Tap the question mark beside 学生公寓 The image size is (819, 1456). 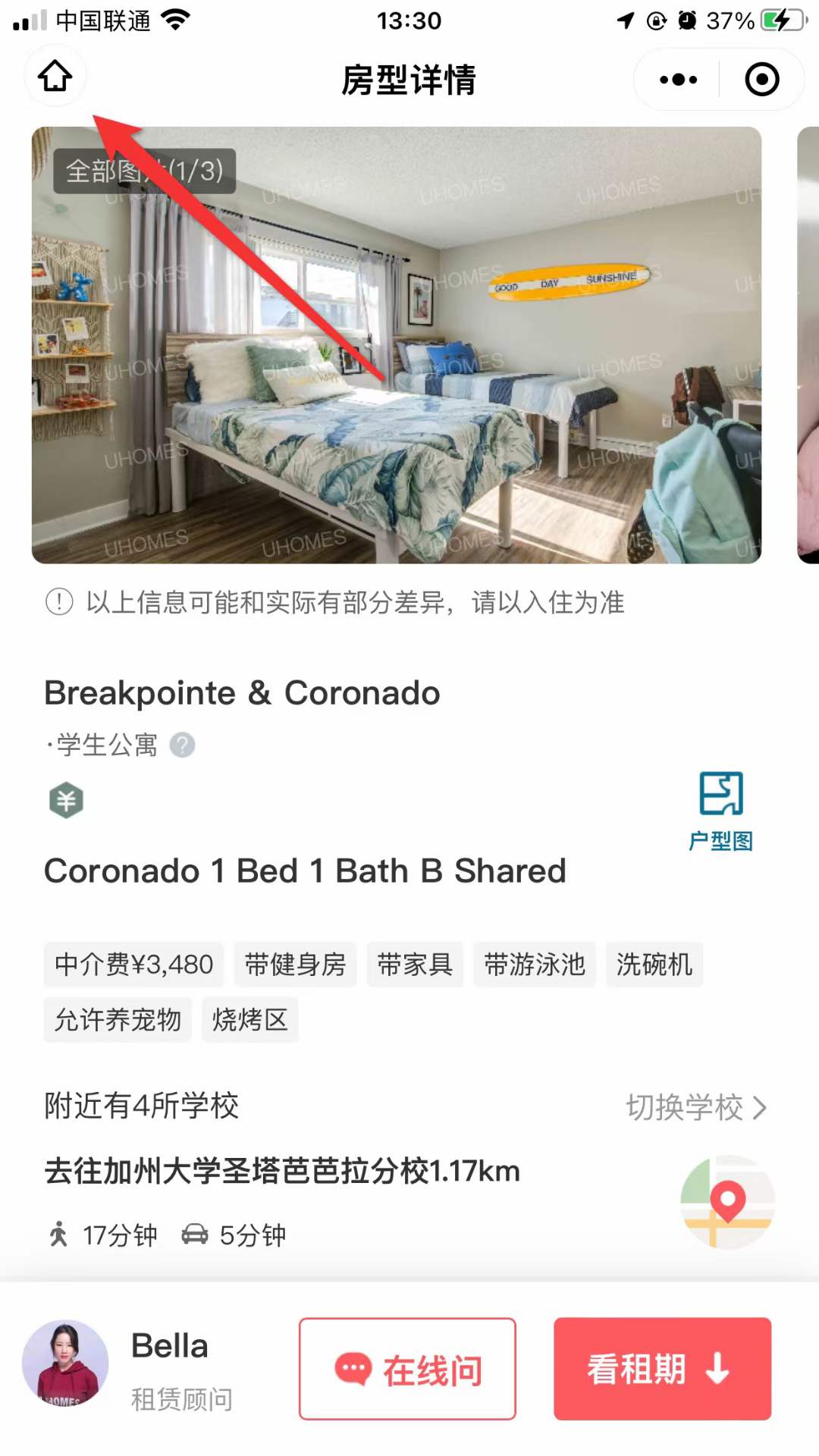(x=180, y=745)
